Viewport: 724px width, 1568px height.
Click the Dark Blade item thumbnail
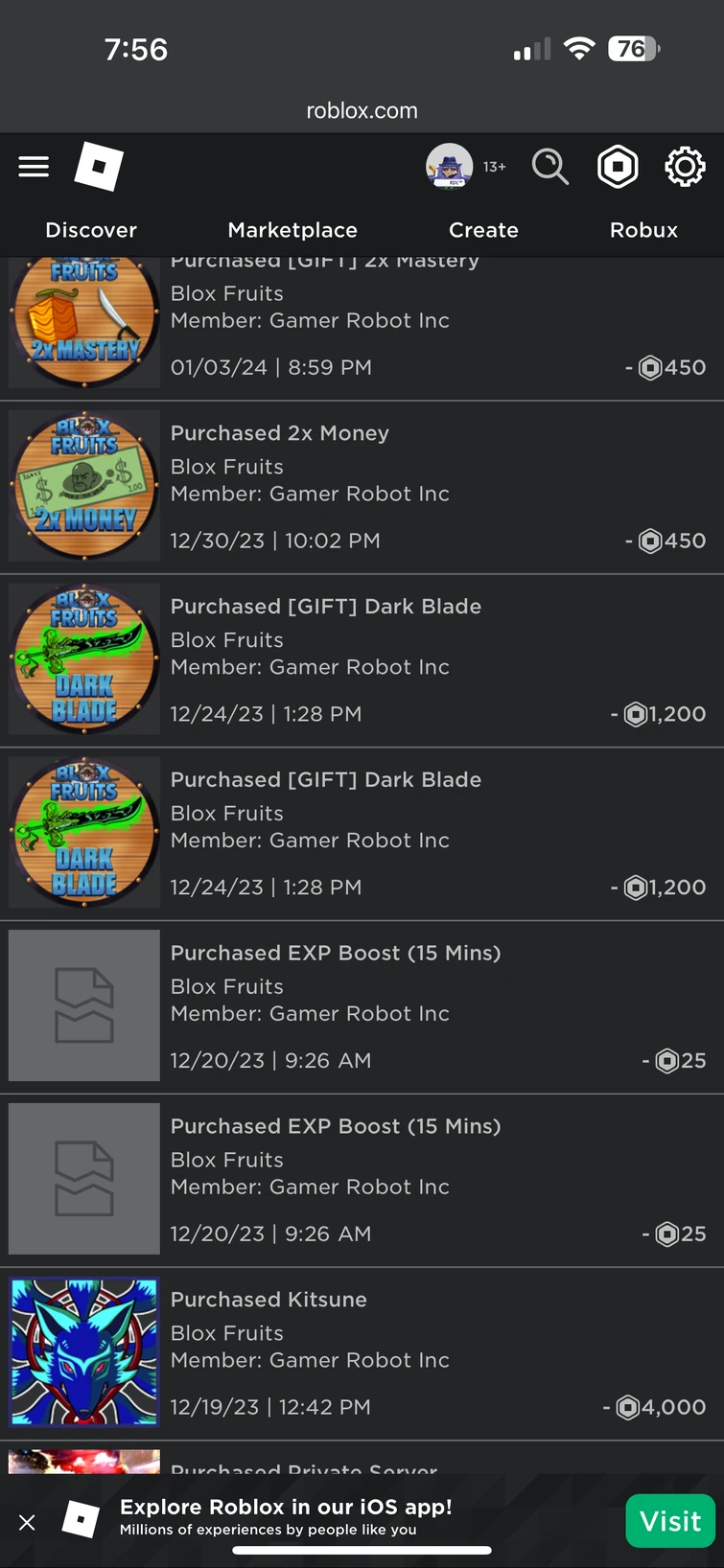[83, 658]
